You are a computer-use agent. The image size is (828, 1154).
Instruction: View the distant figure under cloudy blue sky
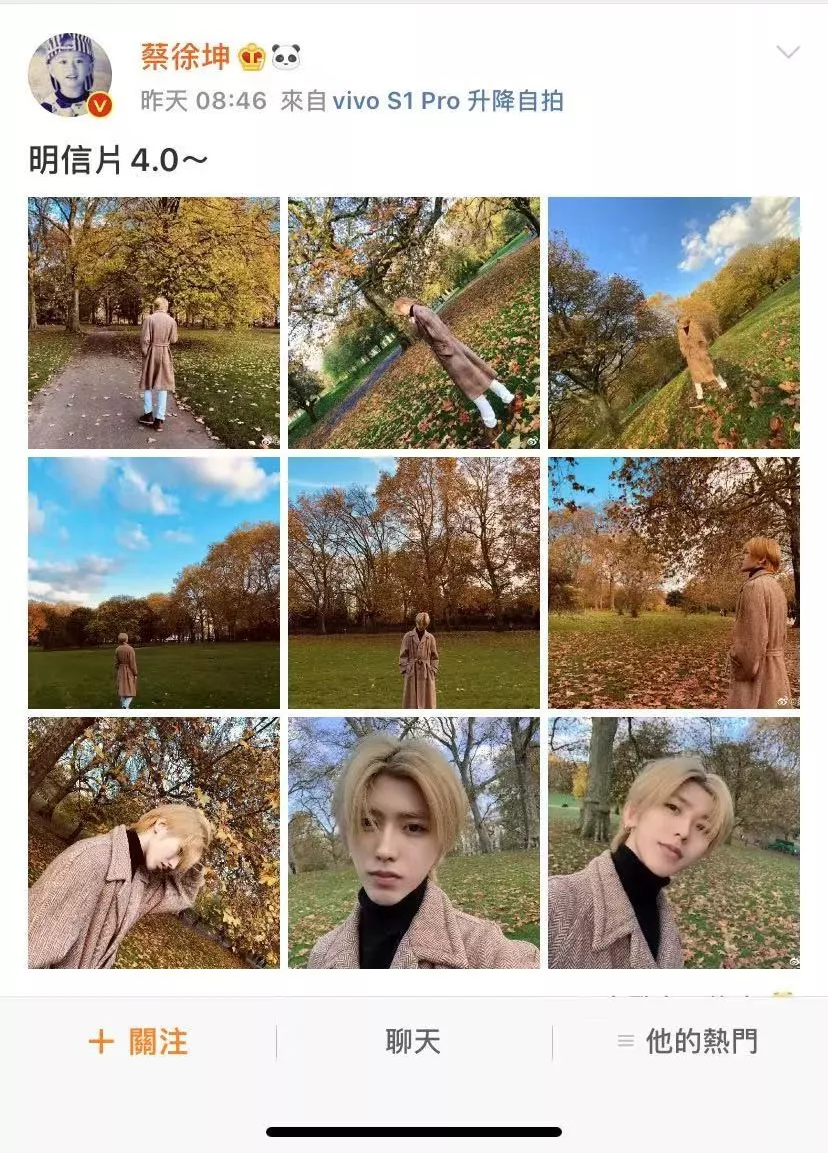(154, 583)
